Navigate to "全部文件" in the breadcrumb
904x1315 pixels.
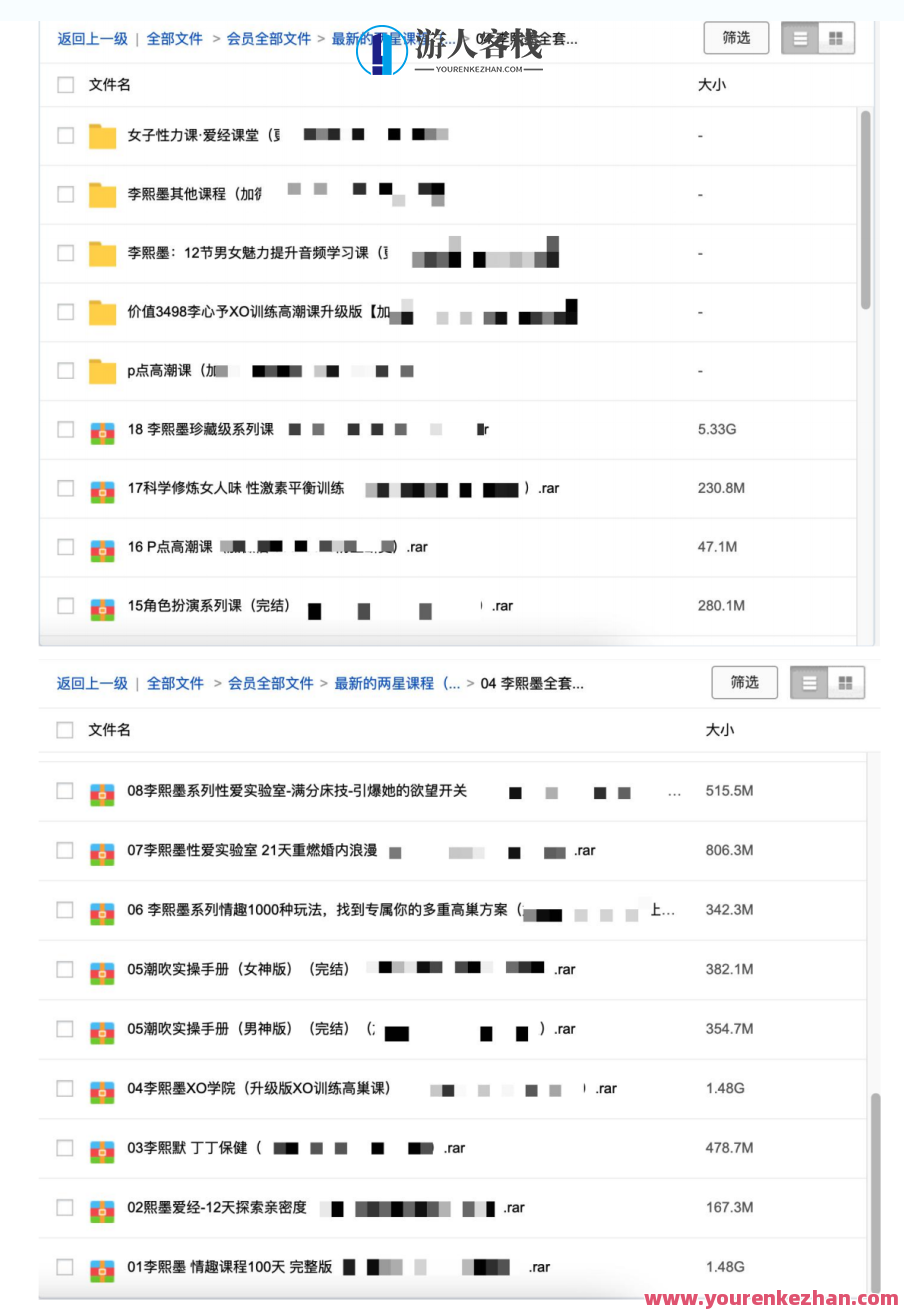tap(175, 38)
